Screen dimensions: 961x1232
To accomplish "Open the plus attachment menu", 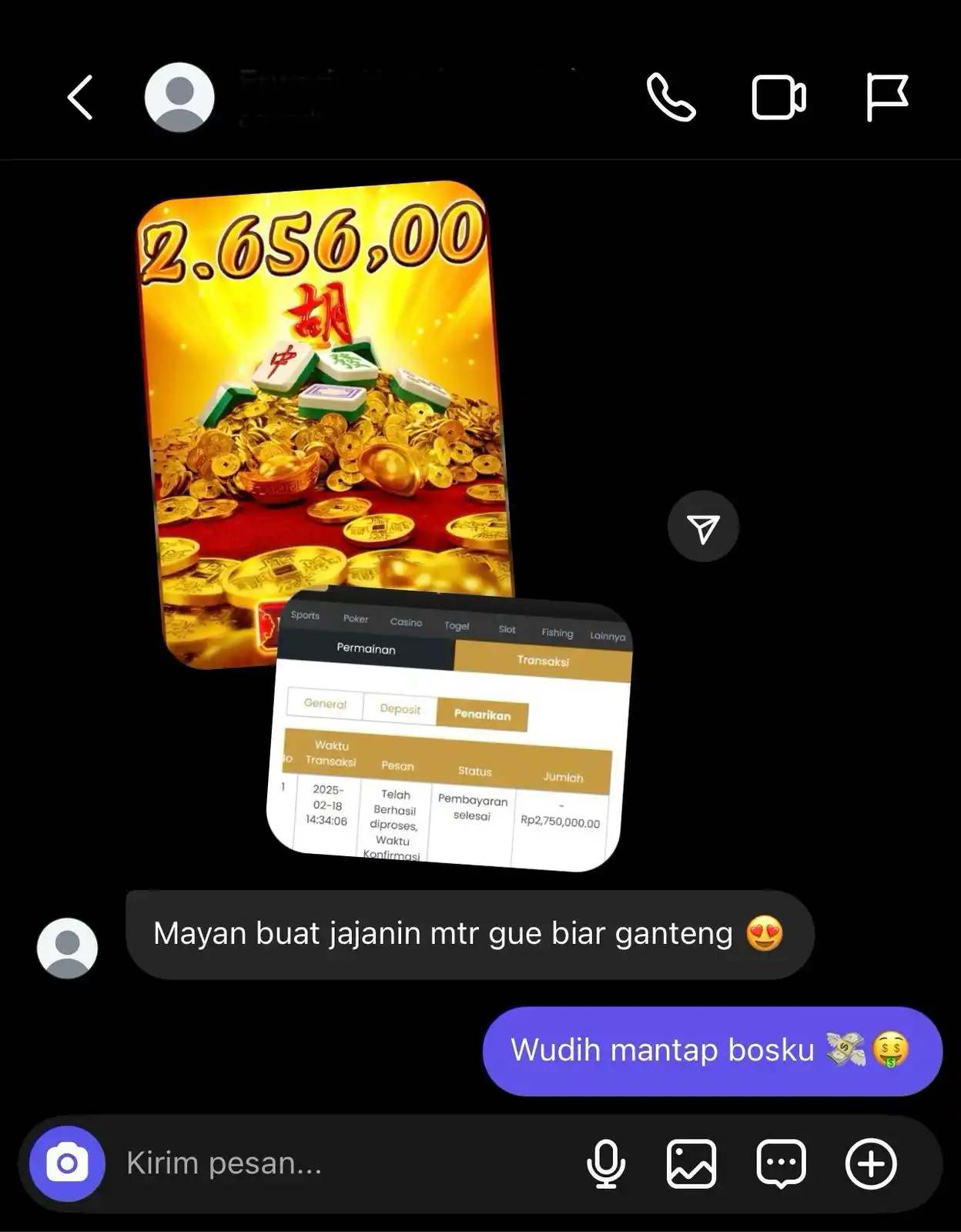I will pos(871,1163).
